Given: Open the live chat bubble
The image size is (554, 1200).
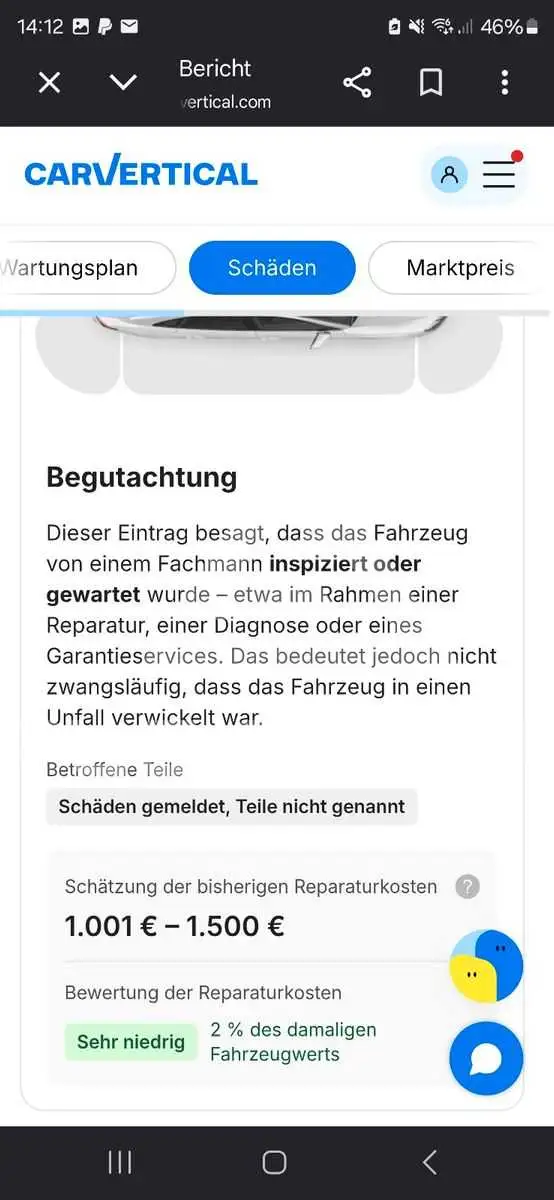Looking at the screenshot, I should 486,1058.
